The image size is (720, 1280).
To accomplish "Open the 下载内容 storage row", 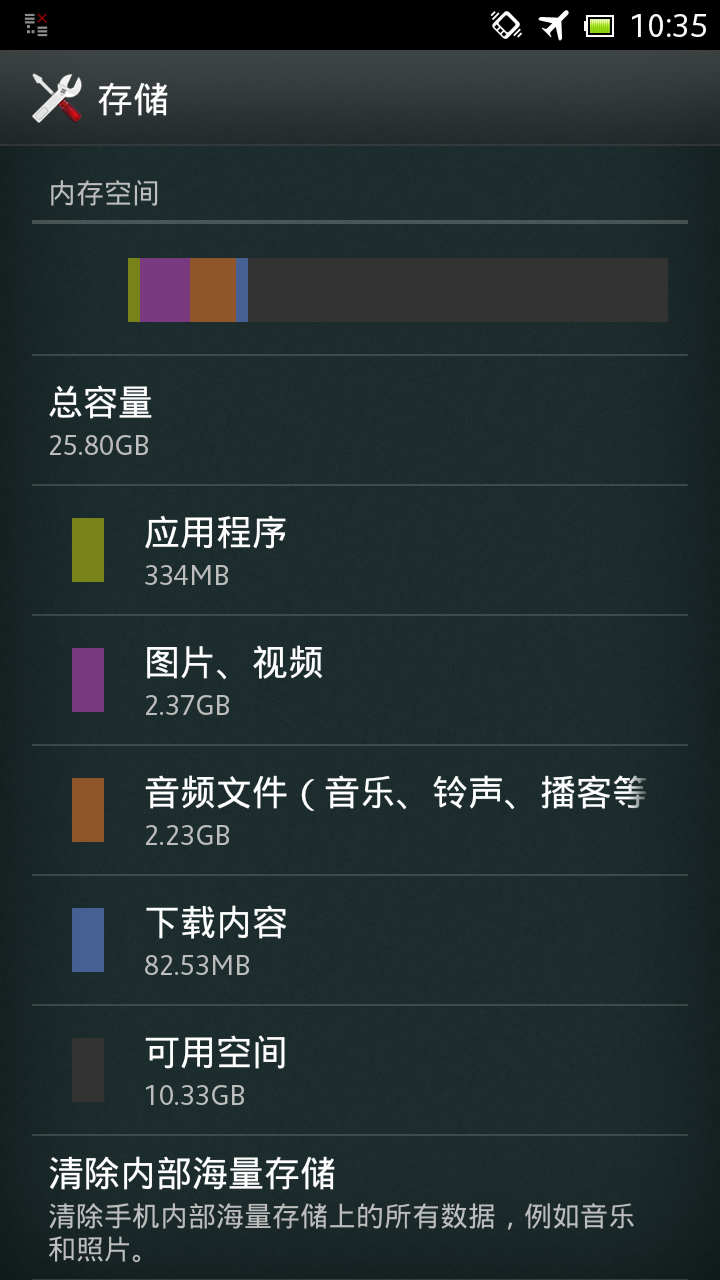I will 360,940.
